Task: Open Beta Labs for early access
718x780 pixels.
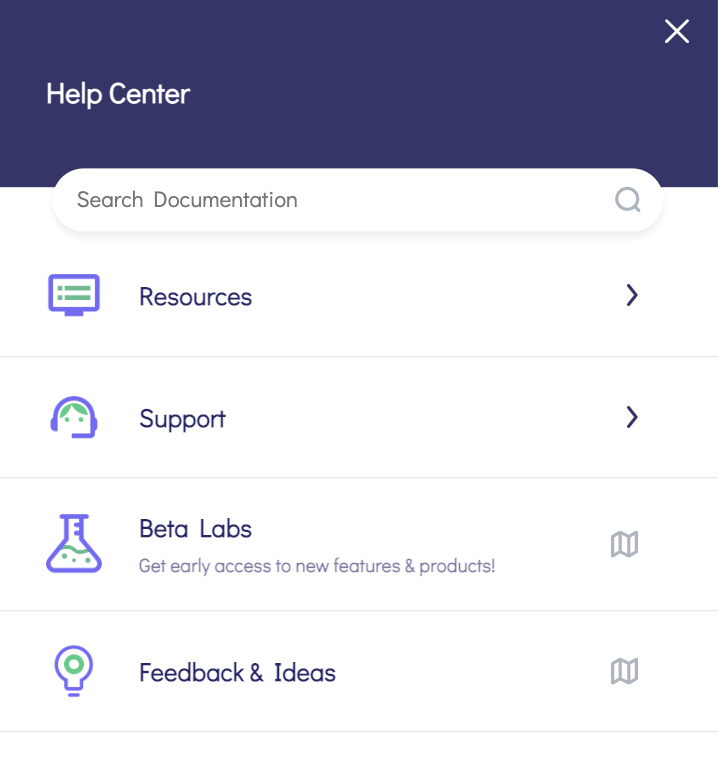Action: coord(358,544)
